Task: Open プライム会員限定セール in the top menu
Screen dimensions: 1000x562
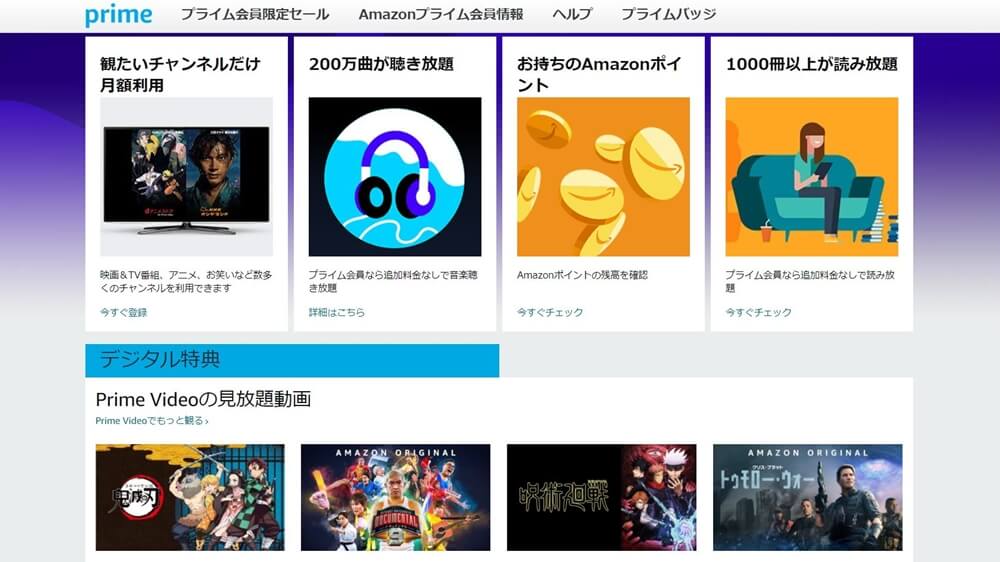Action: 254,15
